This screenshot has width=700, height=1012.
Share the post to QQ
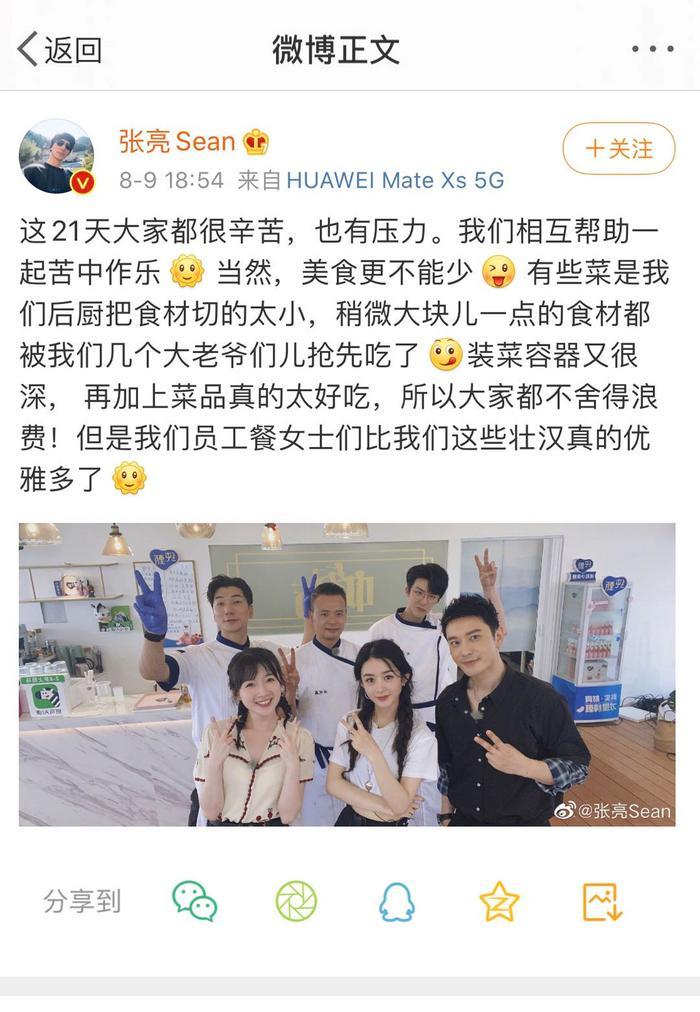pos(397,901)
